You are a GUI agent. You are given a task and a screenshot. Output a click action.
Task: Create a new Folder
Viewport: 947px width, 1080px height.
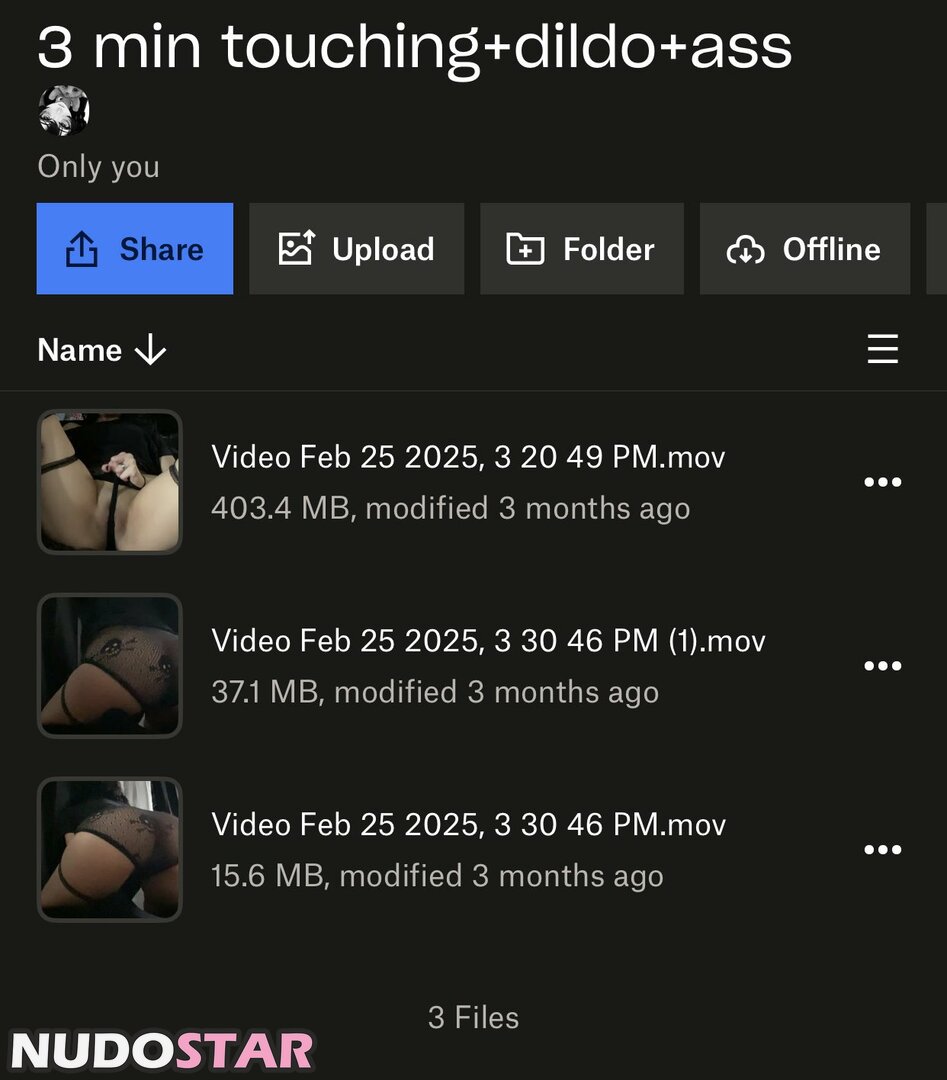[581, 249]
